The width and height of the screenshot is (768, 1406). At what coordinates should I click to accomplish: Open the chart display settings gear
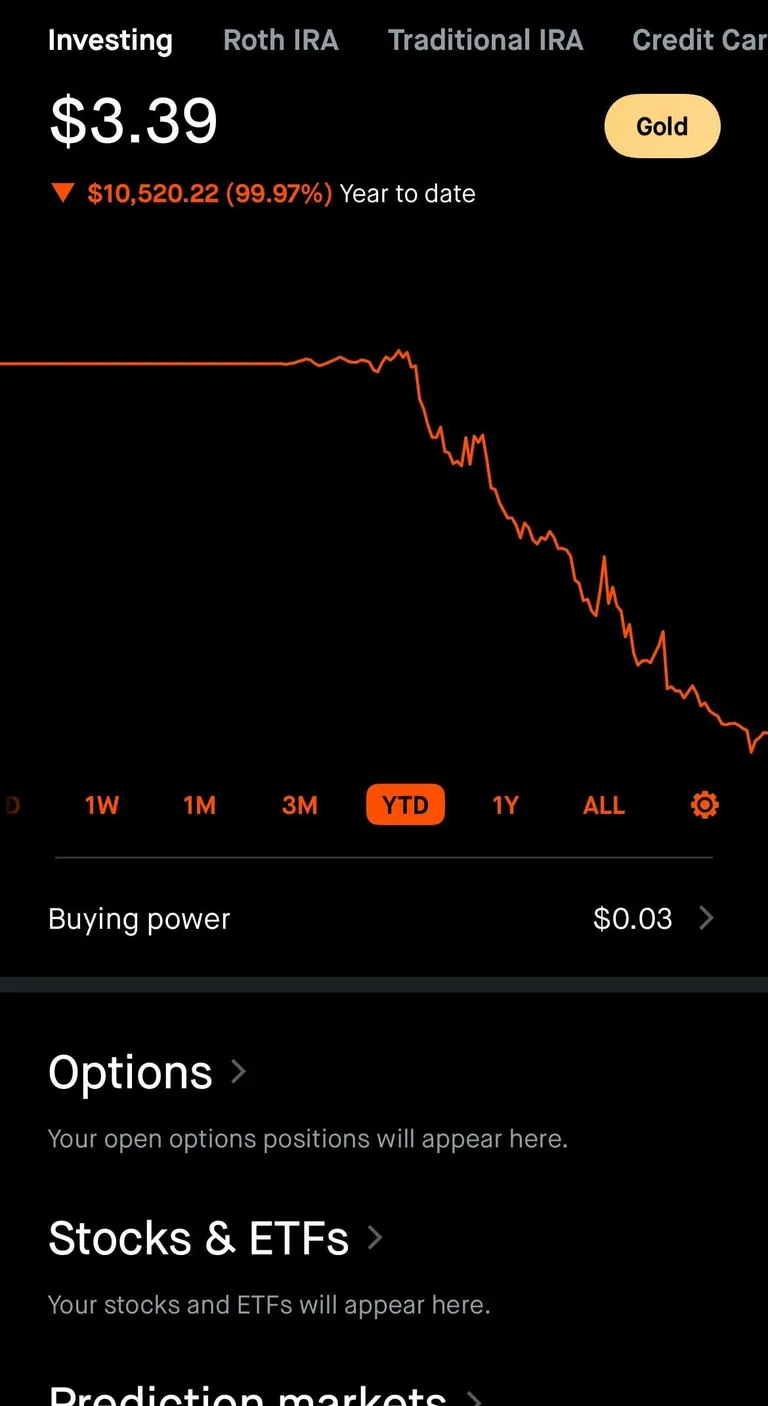coord(704,805)
